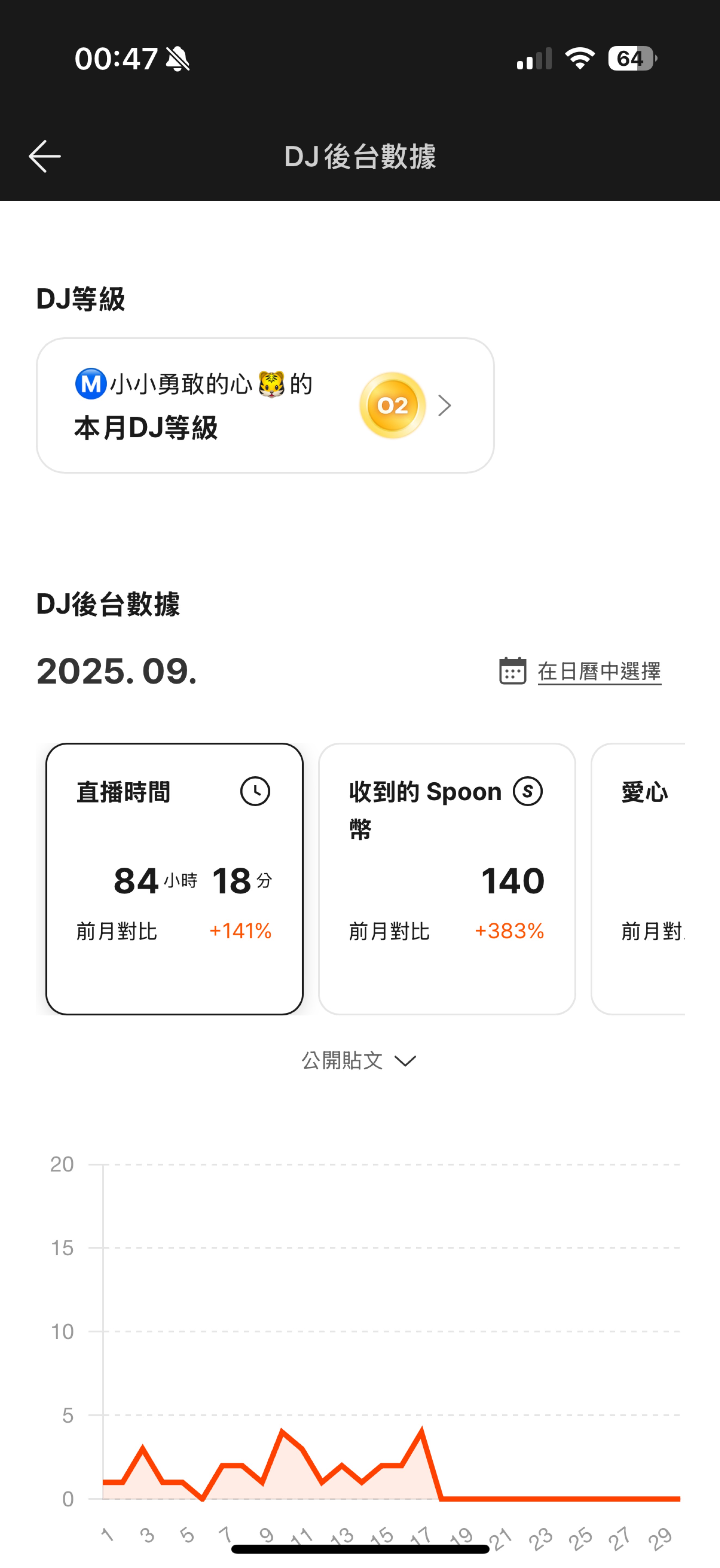Select the 直播時間 stat card

[x=175, y=878]
